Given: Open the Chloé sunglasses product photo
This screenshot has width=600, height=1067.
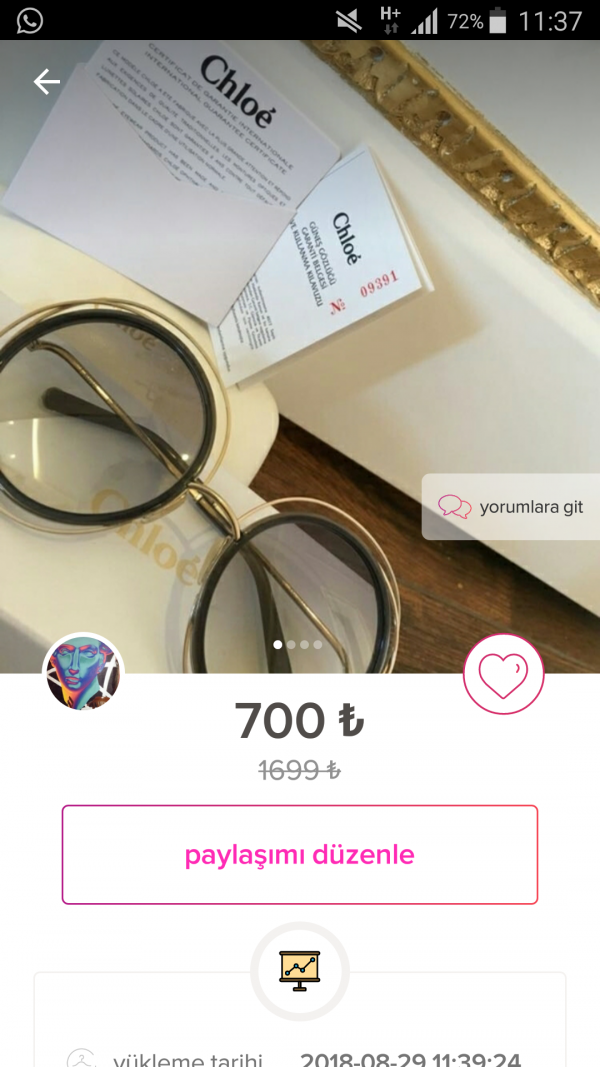Looking at the screenshot, I should [250, 350].
